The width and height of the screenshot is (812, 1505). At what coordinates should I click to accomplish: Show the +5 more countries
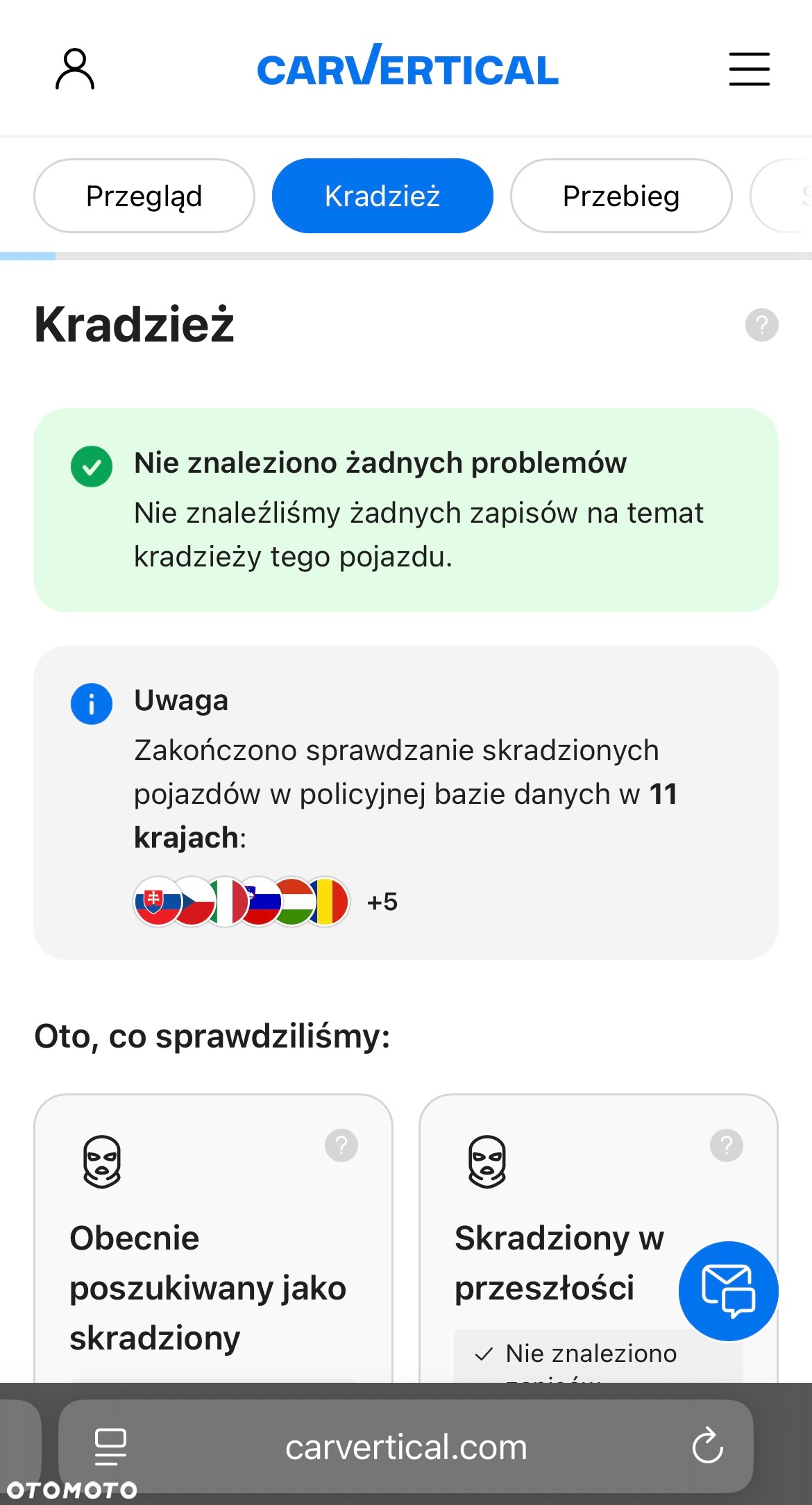[x=382, y=902]
